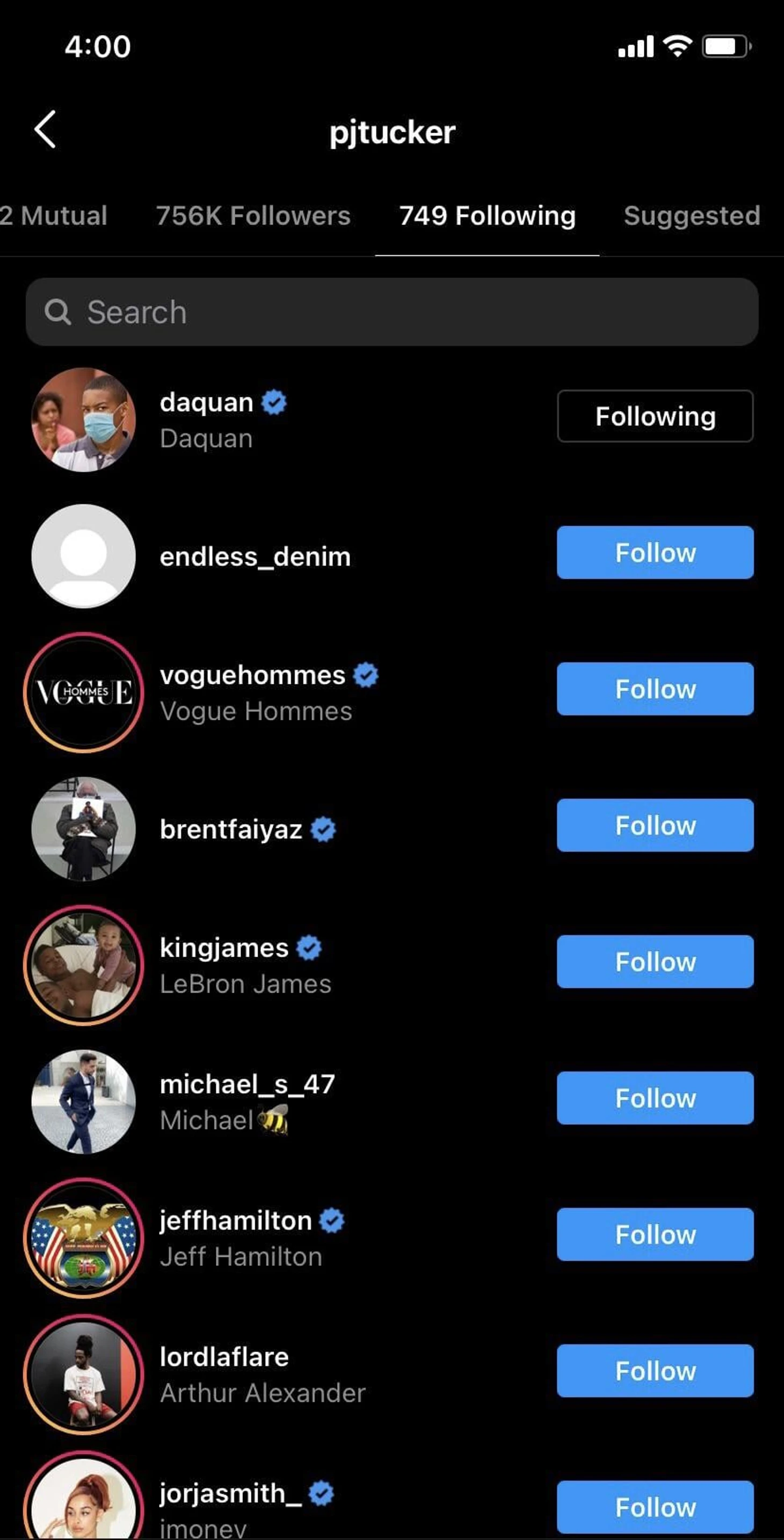Switch to the 756K Followers tab
This screenshot has height=1540, width=784.
(253, 216)
